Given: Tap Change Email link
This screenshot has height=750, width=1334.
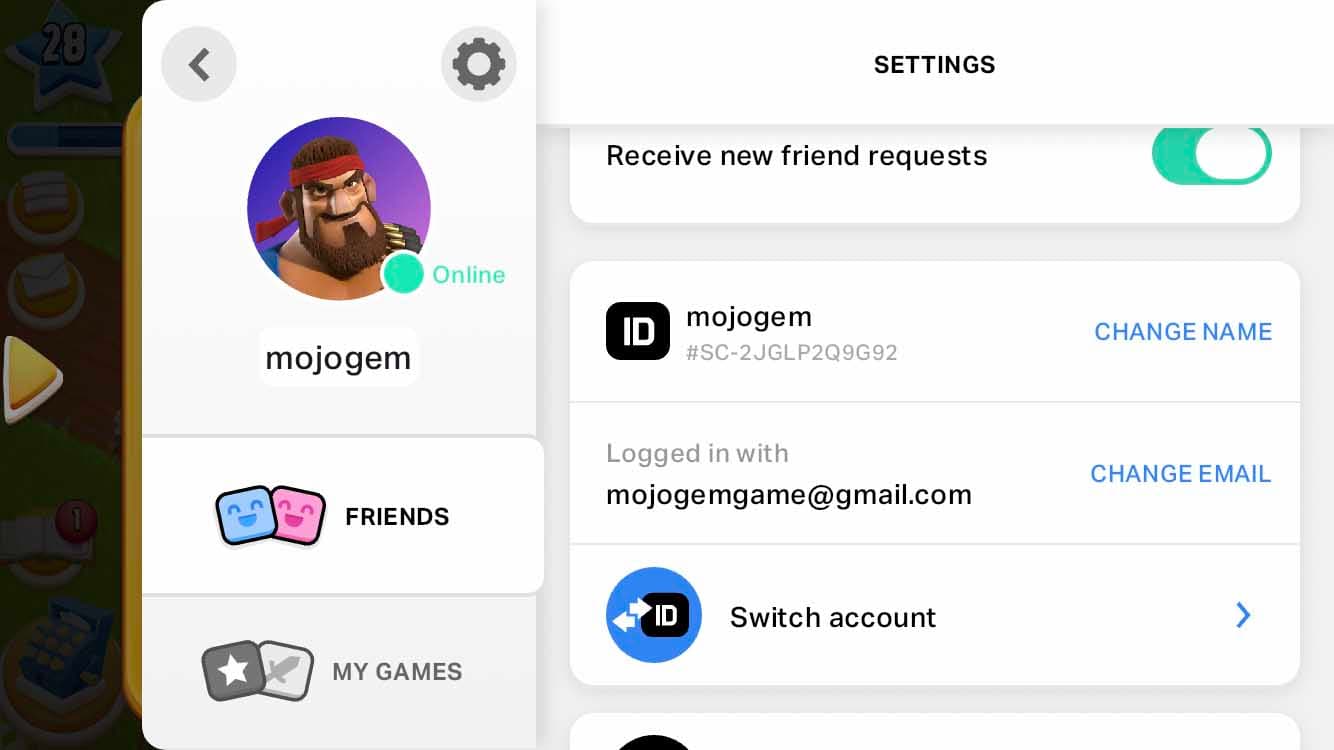Looking at the screenshot, I should pos(1180,474).
